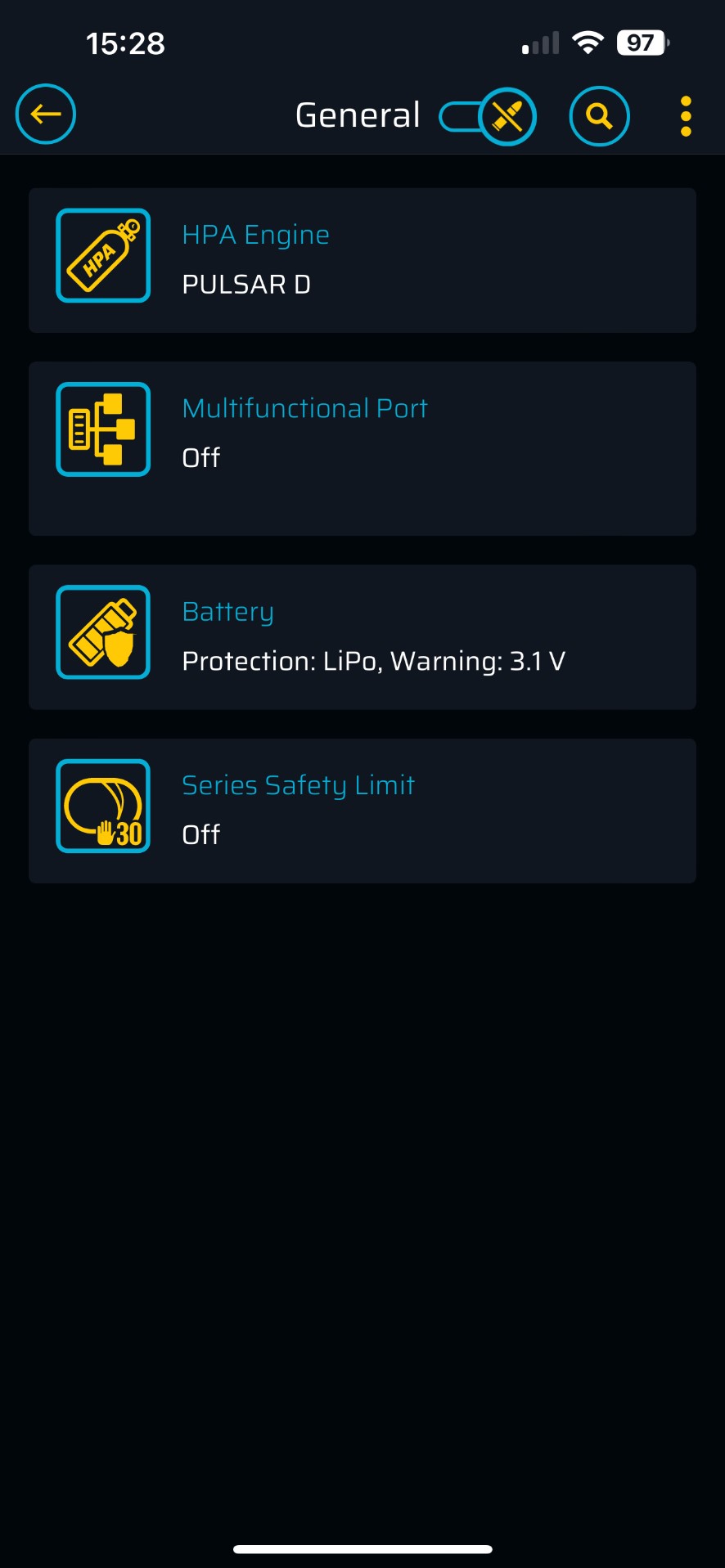This screenshot has width=725, height=1568.
Task: Toggle the switch next to General
Action: 488,116
